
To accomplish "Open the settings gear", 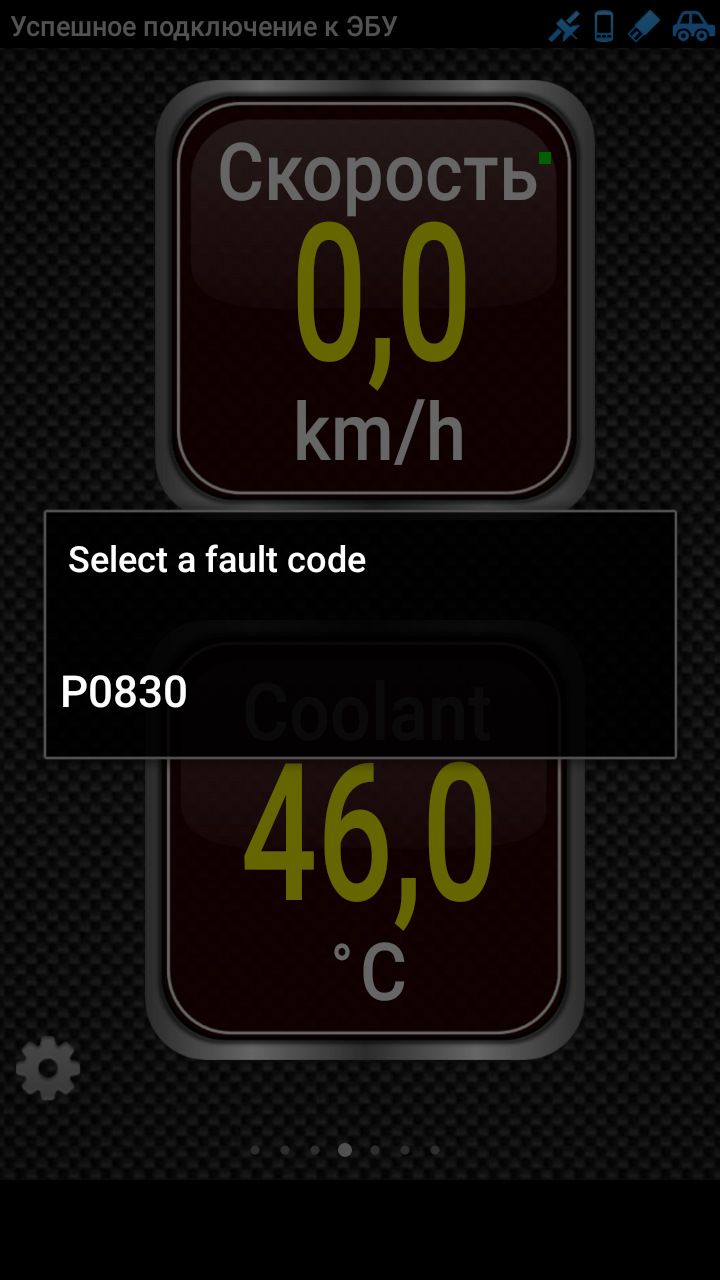I will [x=48, y=1069].
